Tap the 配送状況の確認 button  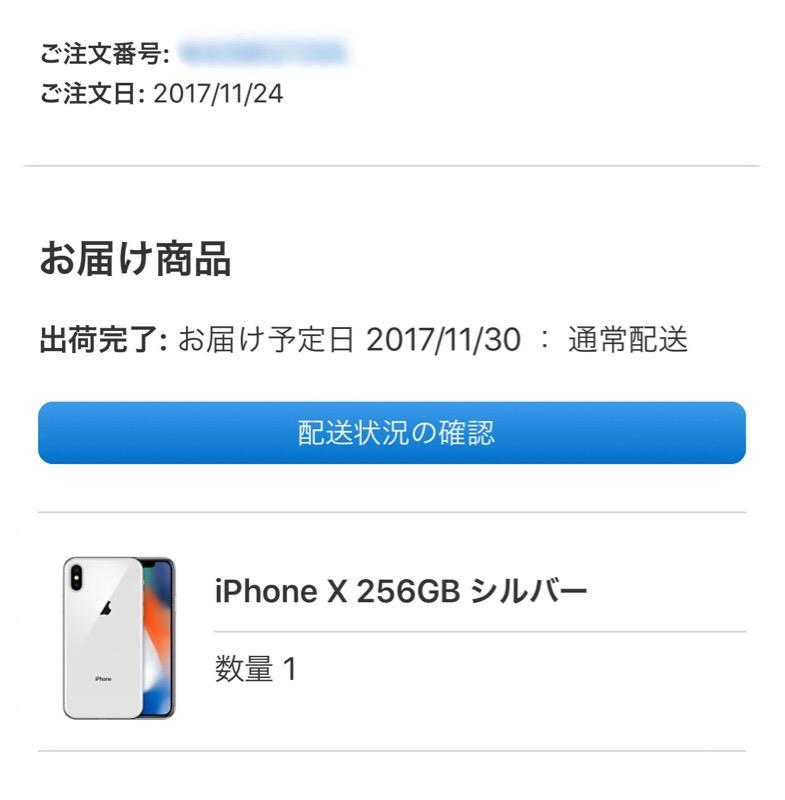pos(392,433)
